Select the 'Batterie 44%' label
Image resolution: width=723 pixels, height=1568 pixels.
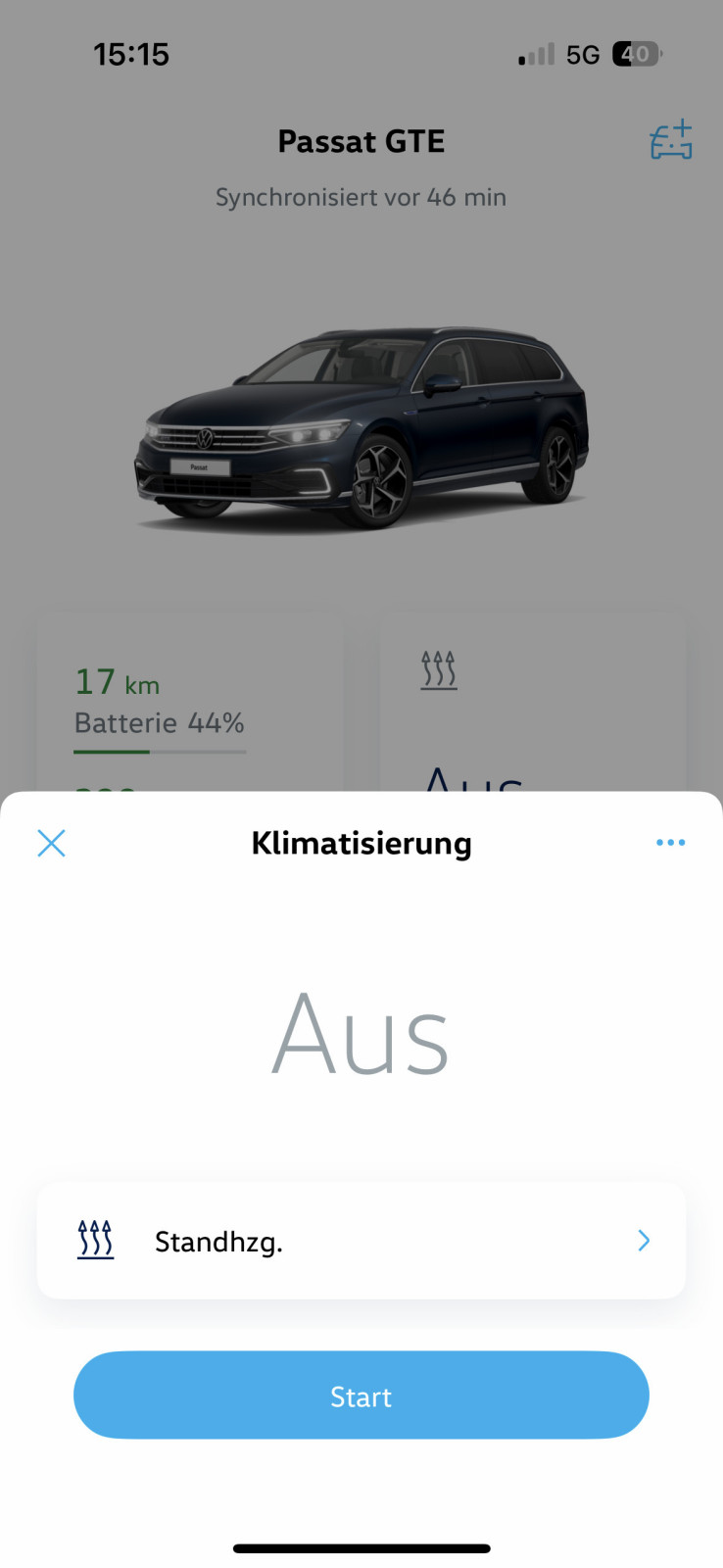(x=159, y=723)
